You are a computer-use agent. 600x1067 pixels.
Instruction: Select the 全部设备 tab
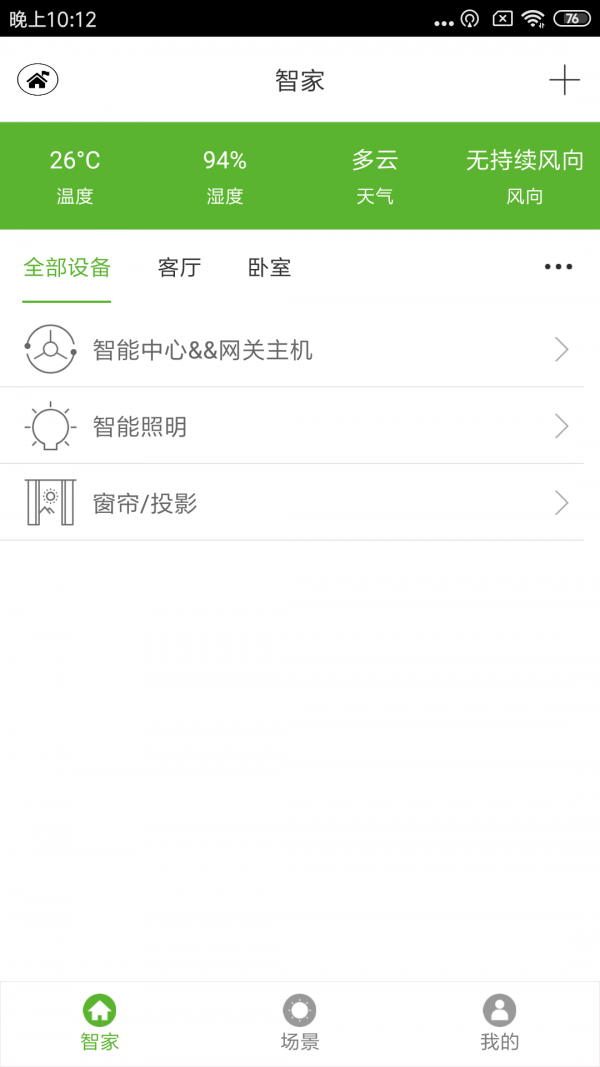[67, 267]
